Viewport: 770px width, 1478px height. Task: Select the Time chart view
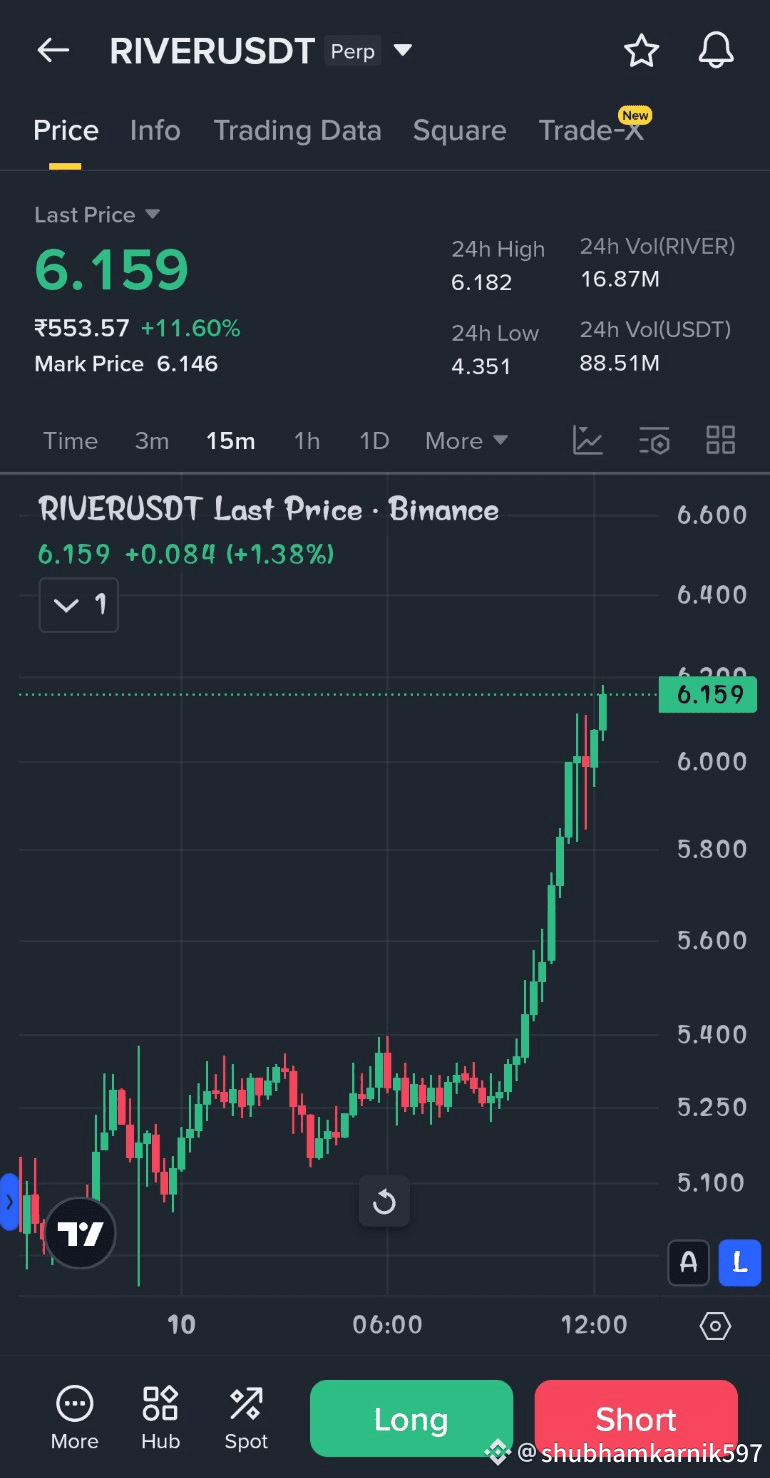click(70, 441)
